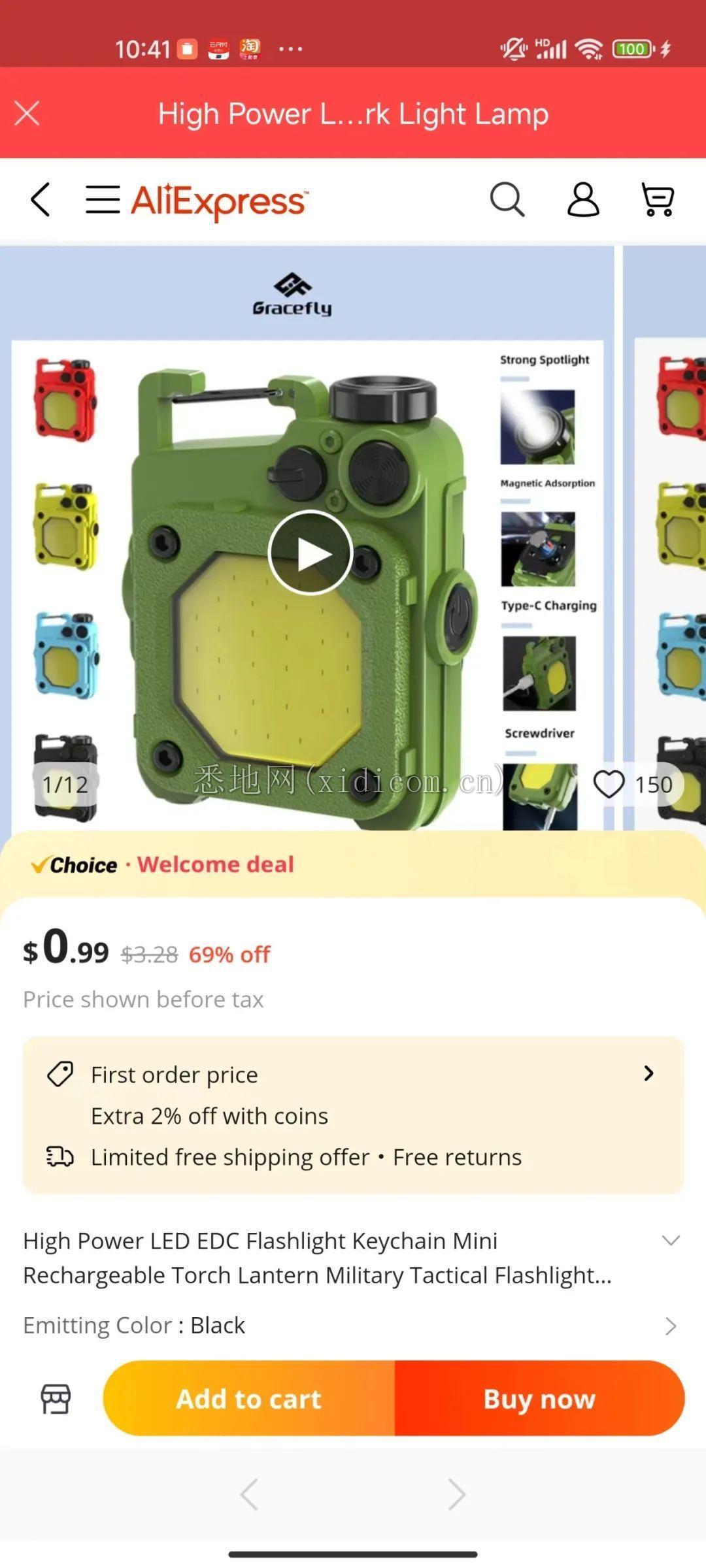This screenshot has width=706, height=1568.
Task: Play the product video
Action: (x=311, y=553)
